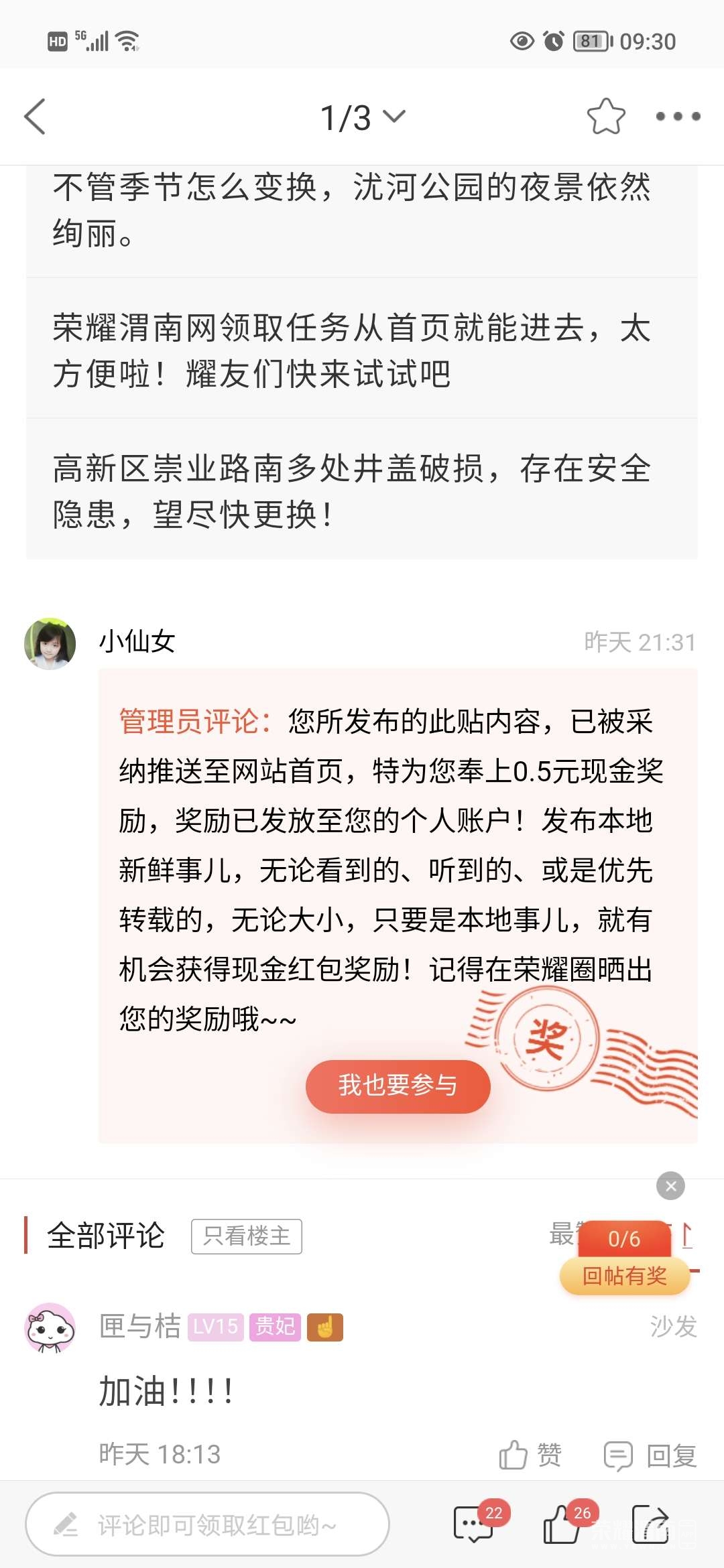Like this post with thumbs-up
Viewport: 724px width, 1568px height.
point(563,1524)
